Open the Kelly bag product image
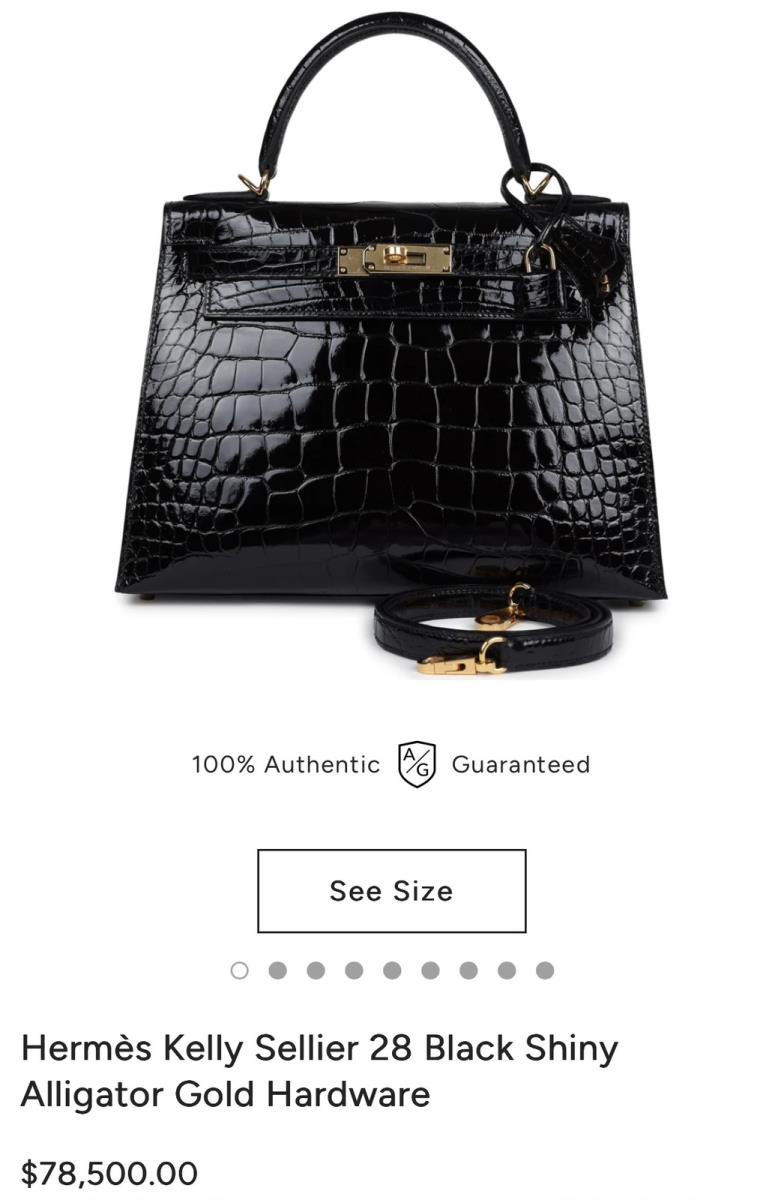Viewport: 784px width, 1200px height. pyautogui.click(x=391, y=400)
